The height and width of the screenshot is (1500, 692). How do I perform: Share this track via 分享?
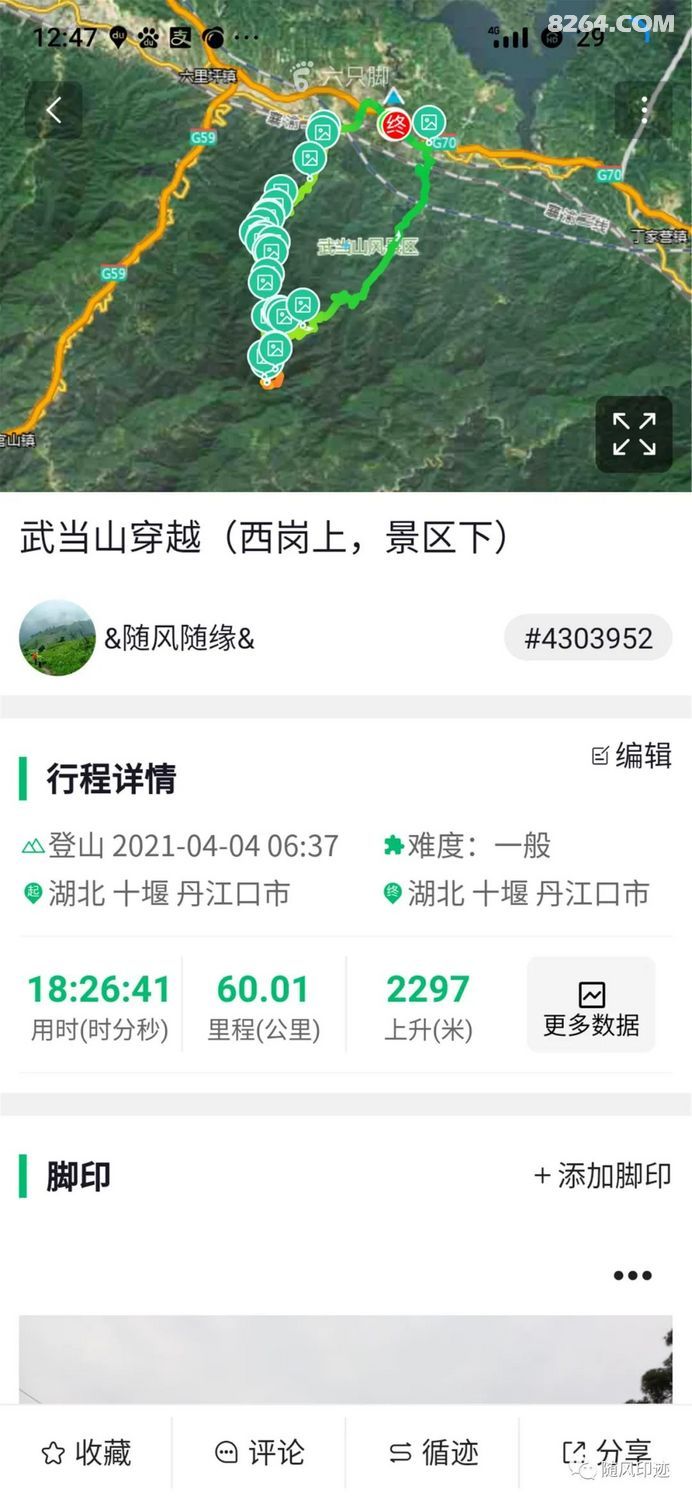pyautogui.click(x=606, y=1452)
